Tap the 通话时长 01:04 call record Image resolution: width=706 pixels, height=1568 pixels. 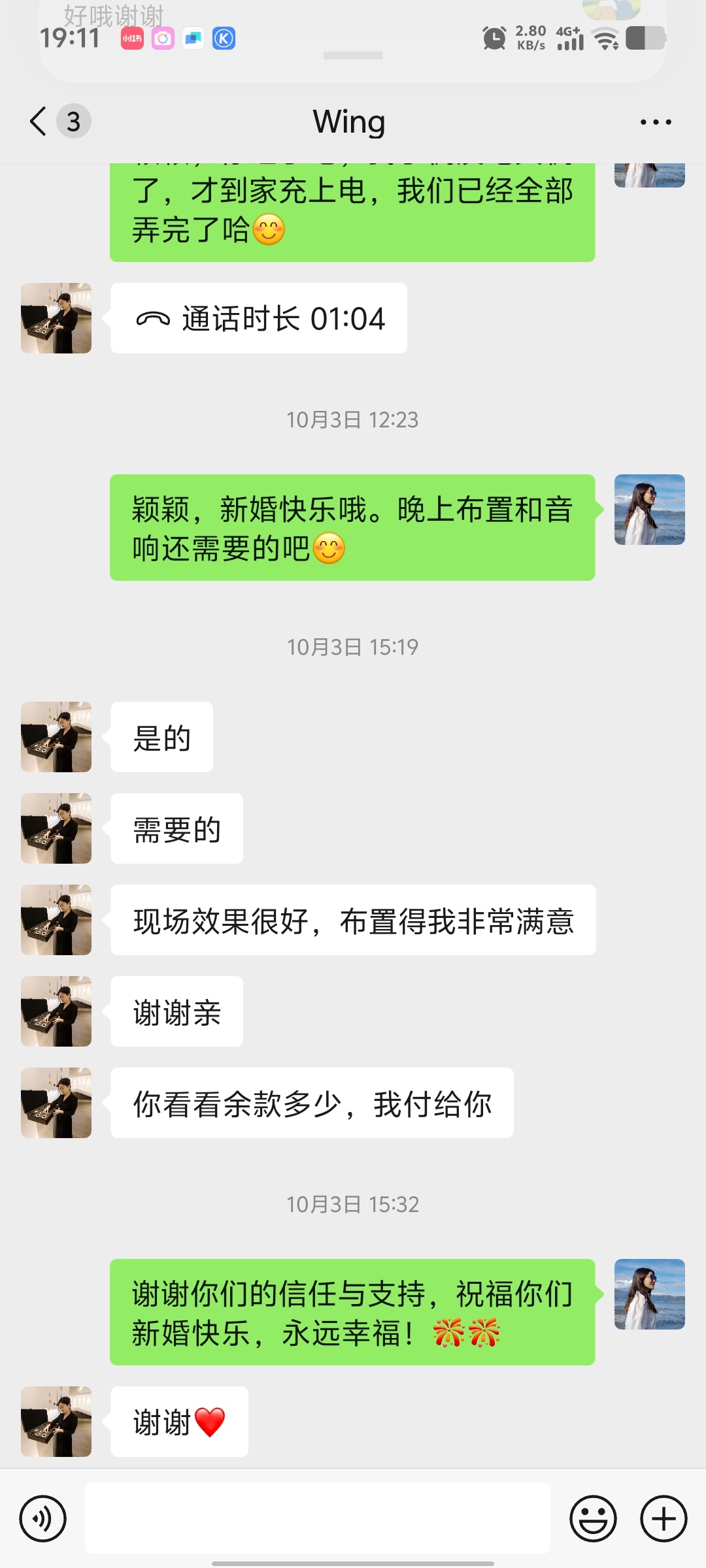click(x=259, y=319)
